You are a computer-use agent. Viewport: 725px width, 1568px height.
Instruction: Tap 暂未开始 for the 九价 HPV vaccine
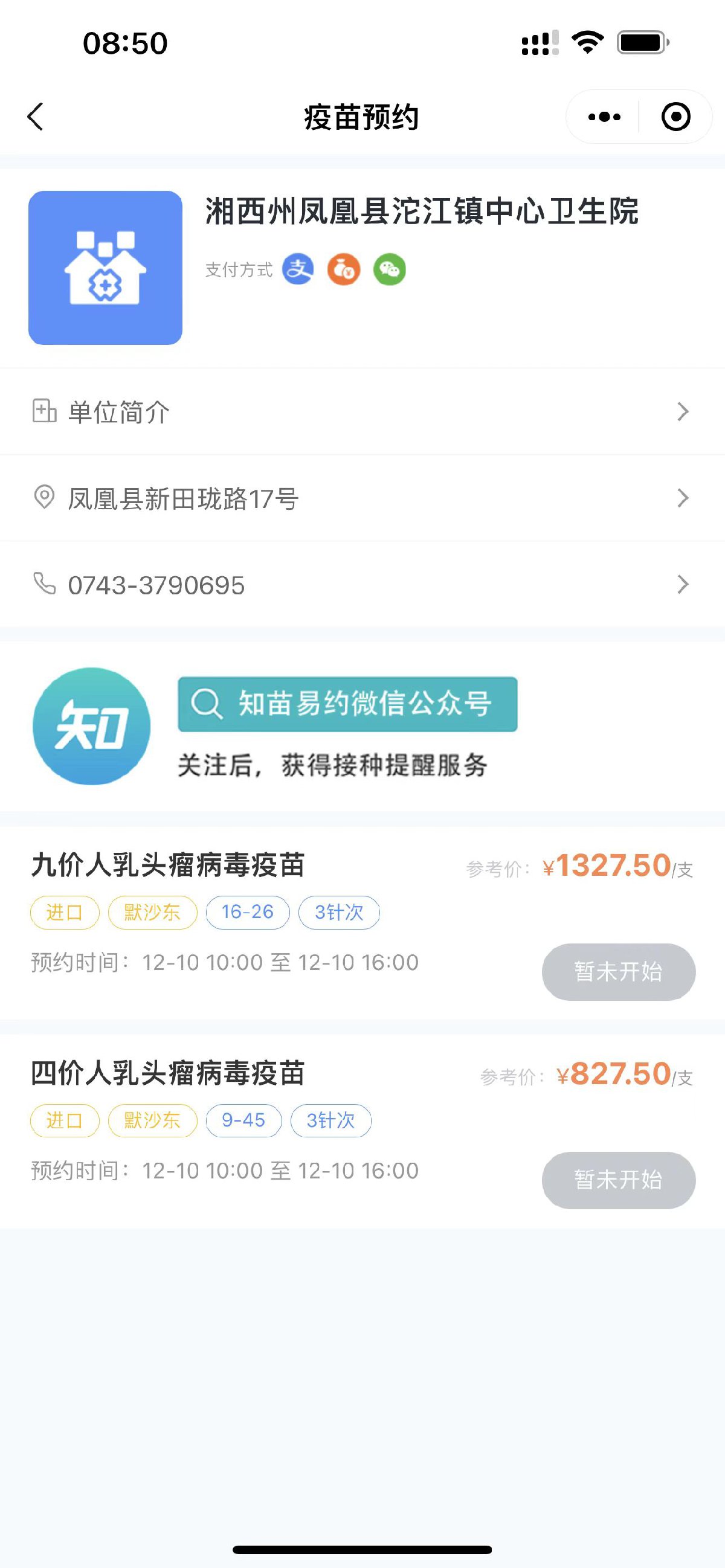tap(619, 971)
